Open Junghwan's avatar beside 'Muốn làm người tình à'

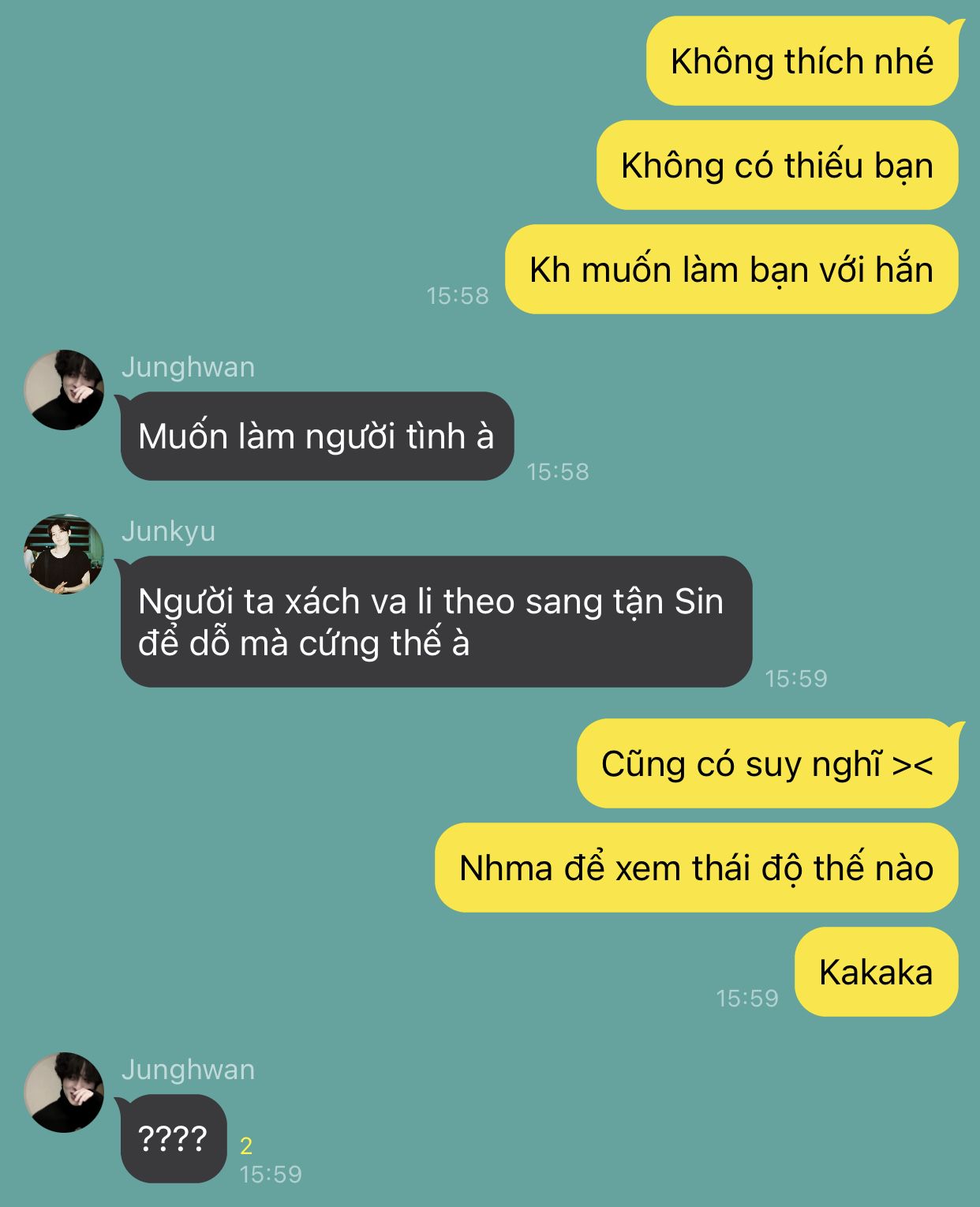click(x=64, y=390)
